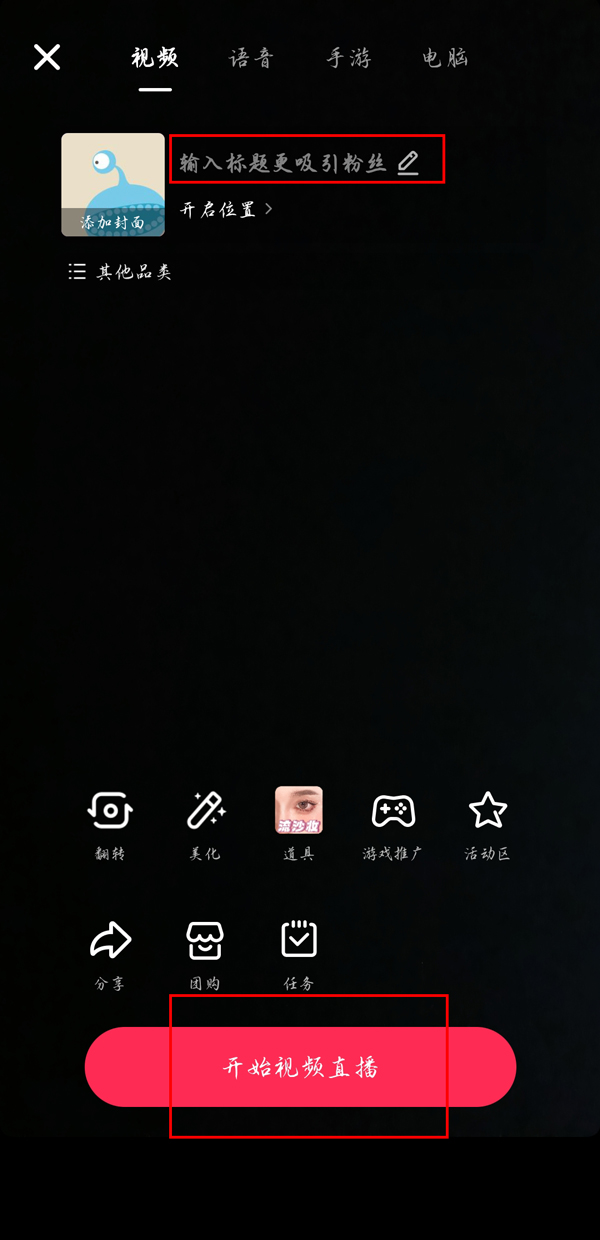Screen dimensions: 600x1240
Task: Select the 视频 tab
Action: point(155,58)
